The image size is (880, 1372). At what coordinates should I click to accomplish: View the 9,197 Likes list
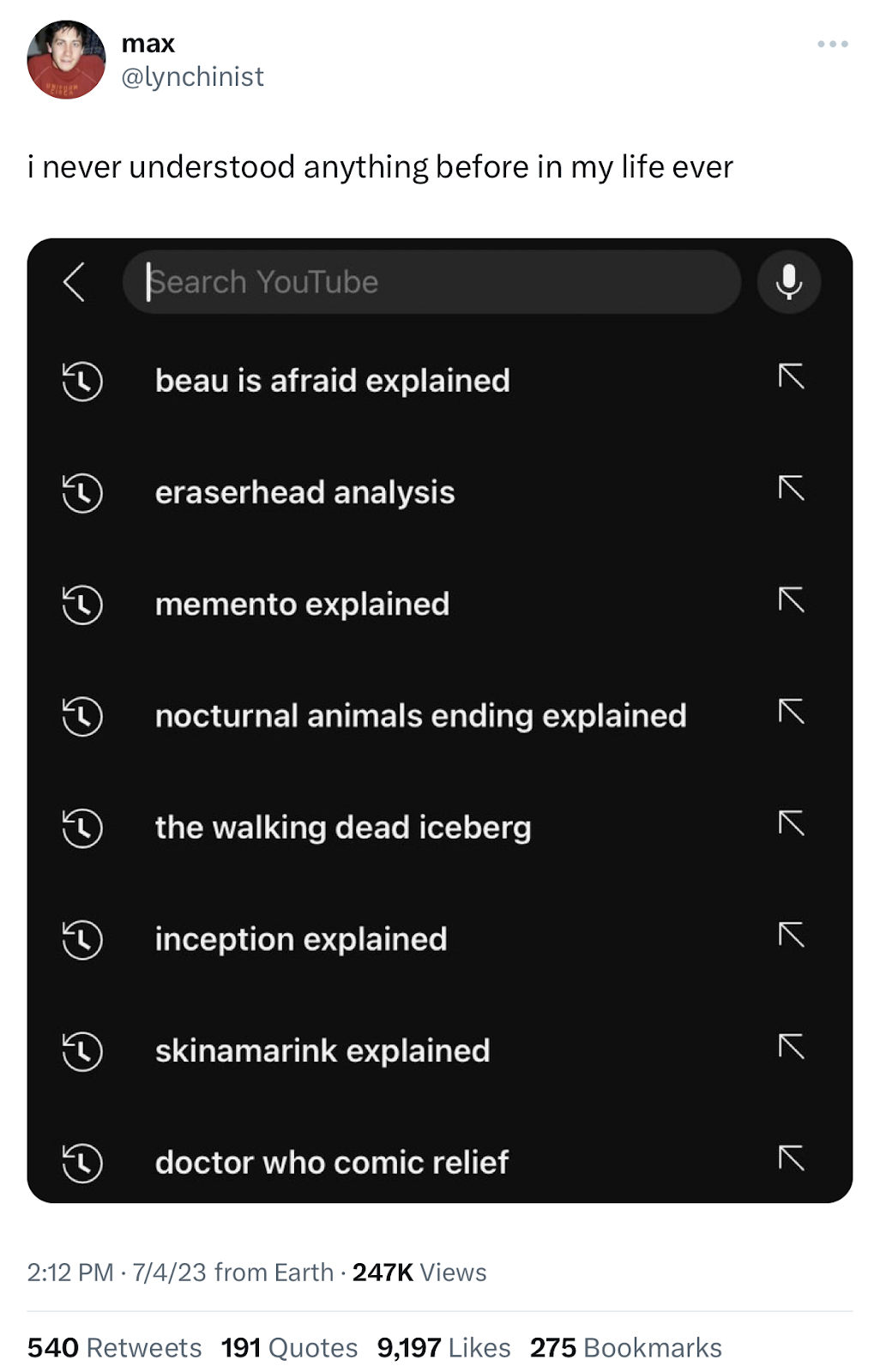coord(443,1347)
